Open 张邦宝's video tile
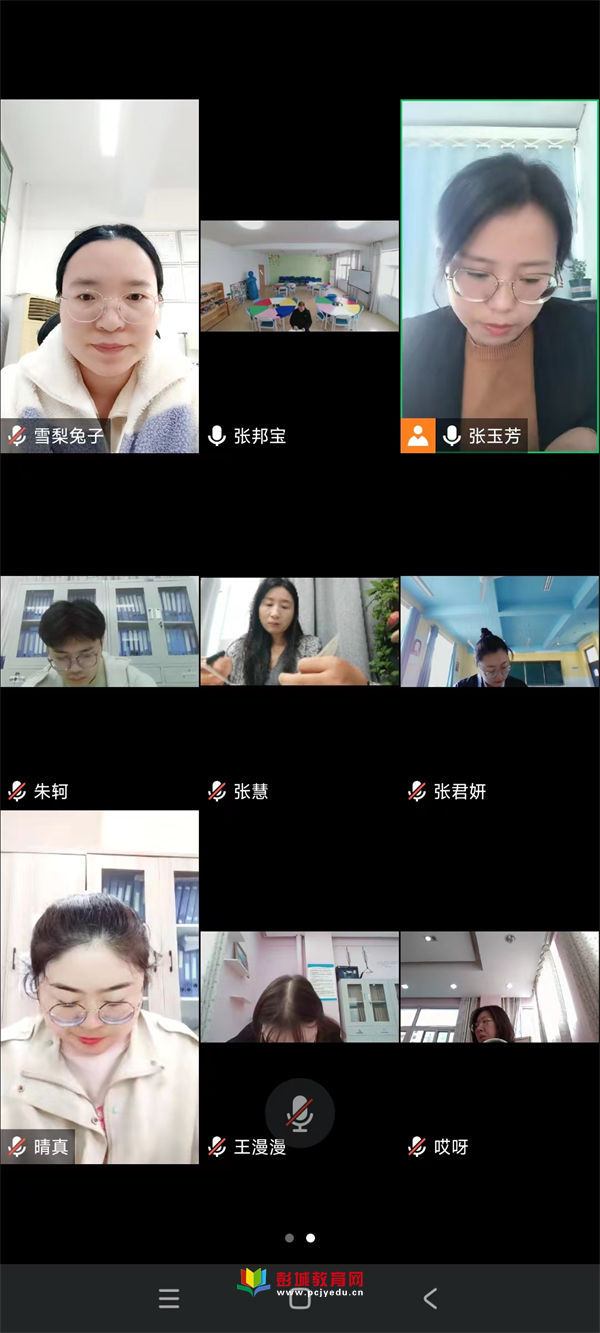The width and height of the screenshot is (600, 1333). click(x=299, y=276)
